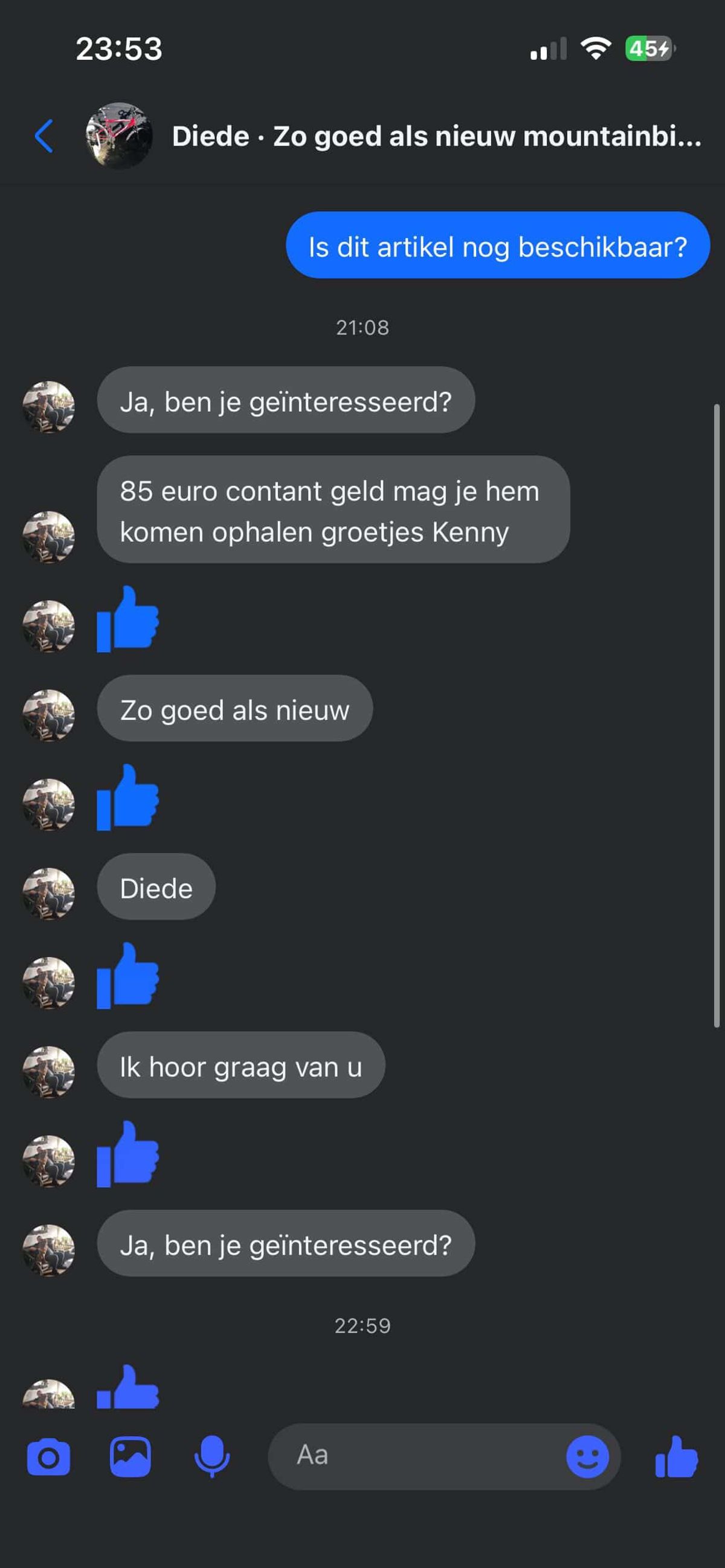Viewport: 725px width, 1568px height.
Task: Send a thumbs-up like
Action: (676, 1457)
